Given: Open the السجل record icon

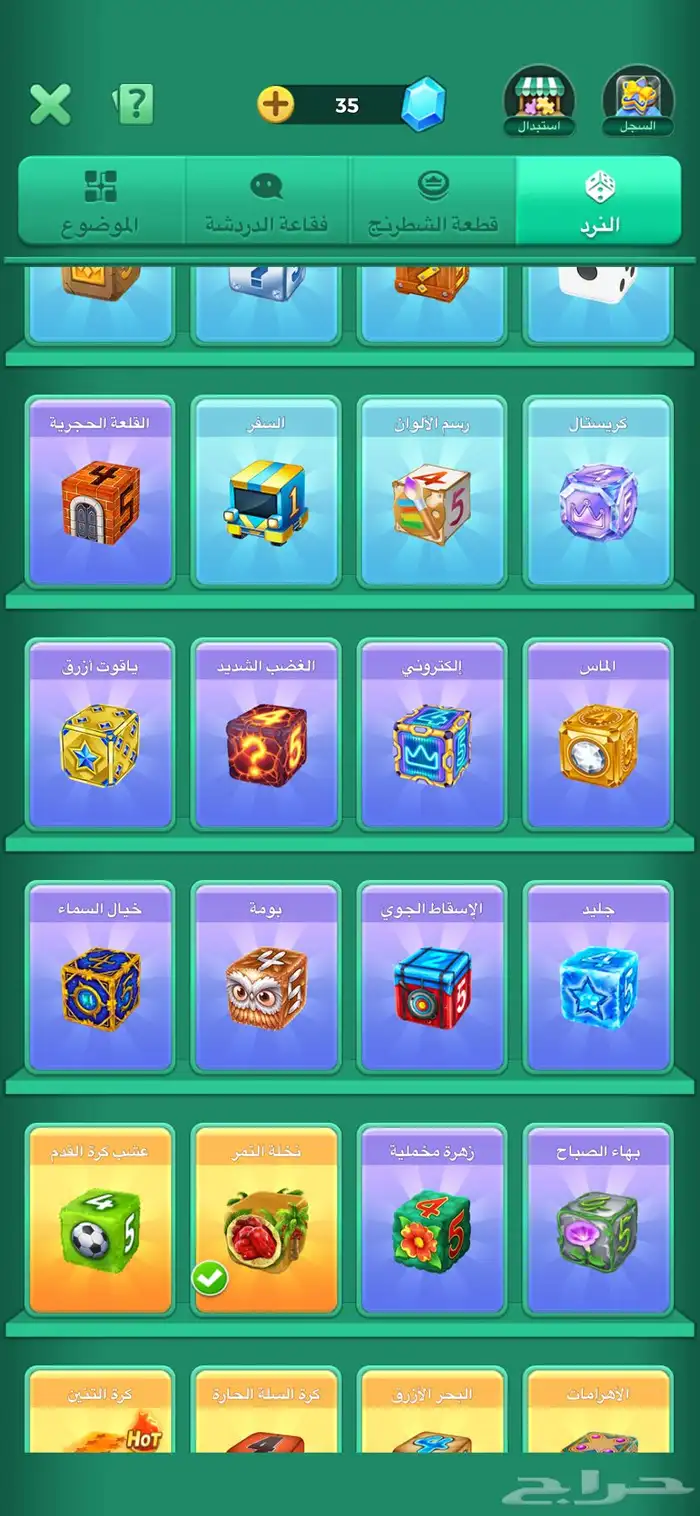Looking at the screenshot, I should pyautogui.click(x=638, y=102).
